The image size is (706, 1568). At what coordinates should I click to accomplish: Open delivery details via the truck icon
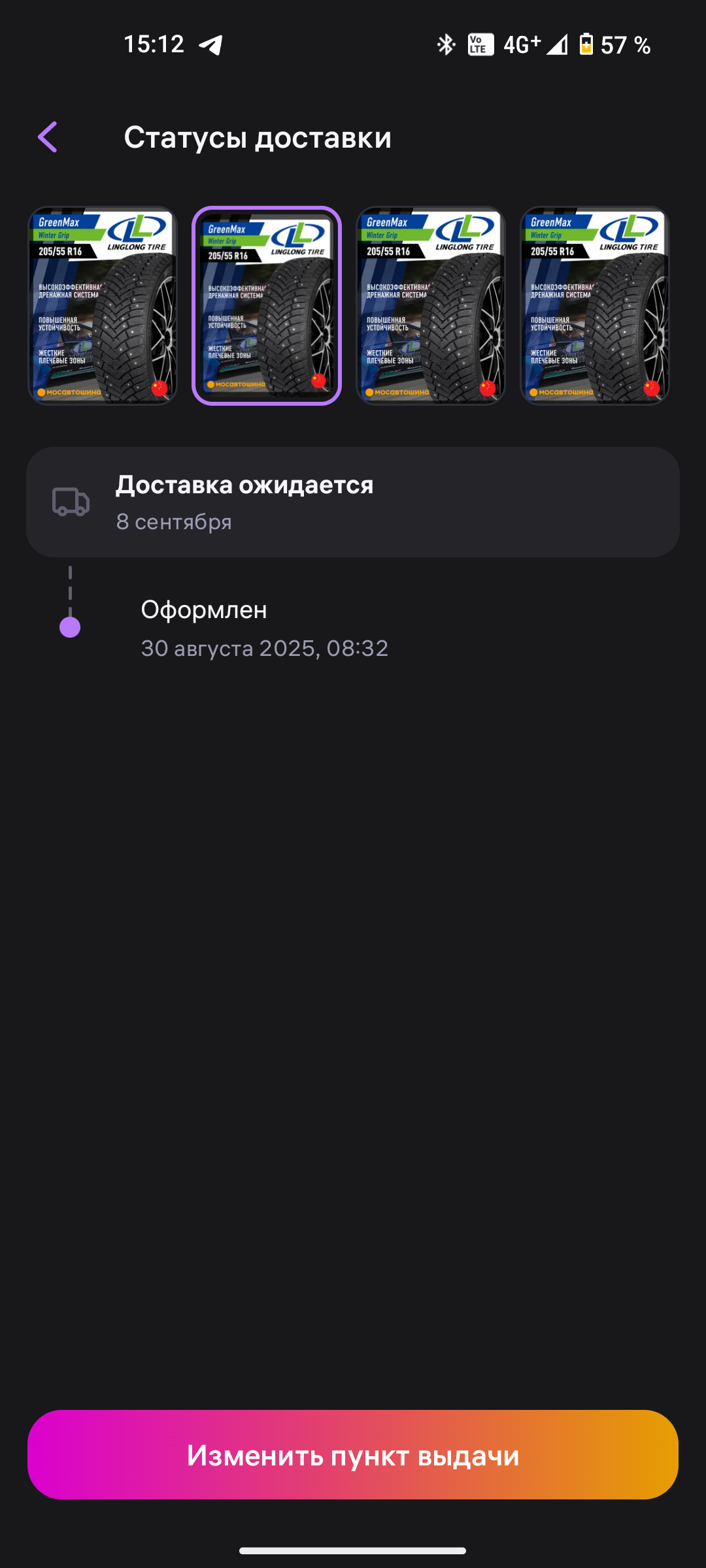click(71, 502)
